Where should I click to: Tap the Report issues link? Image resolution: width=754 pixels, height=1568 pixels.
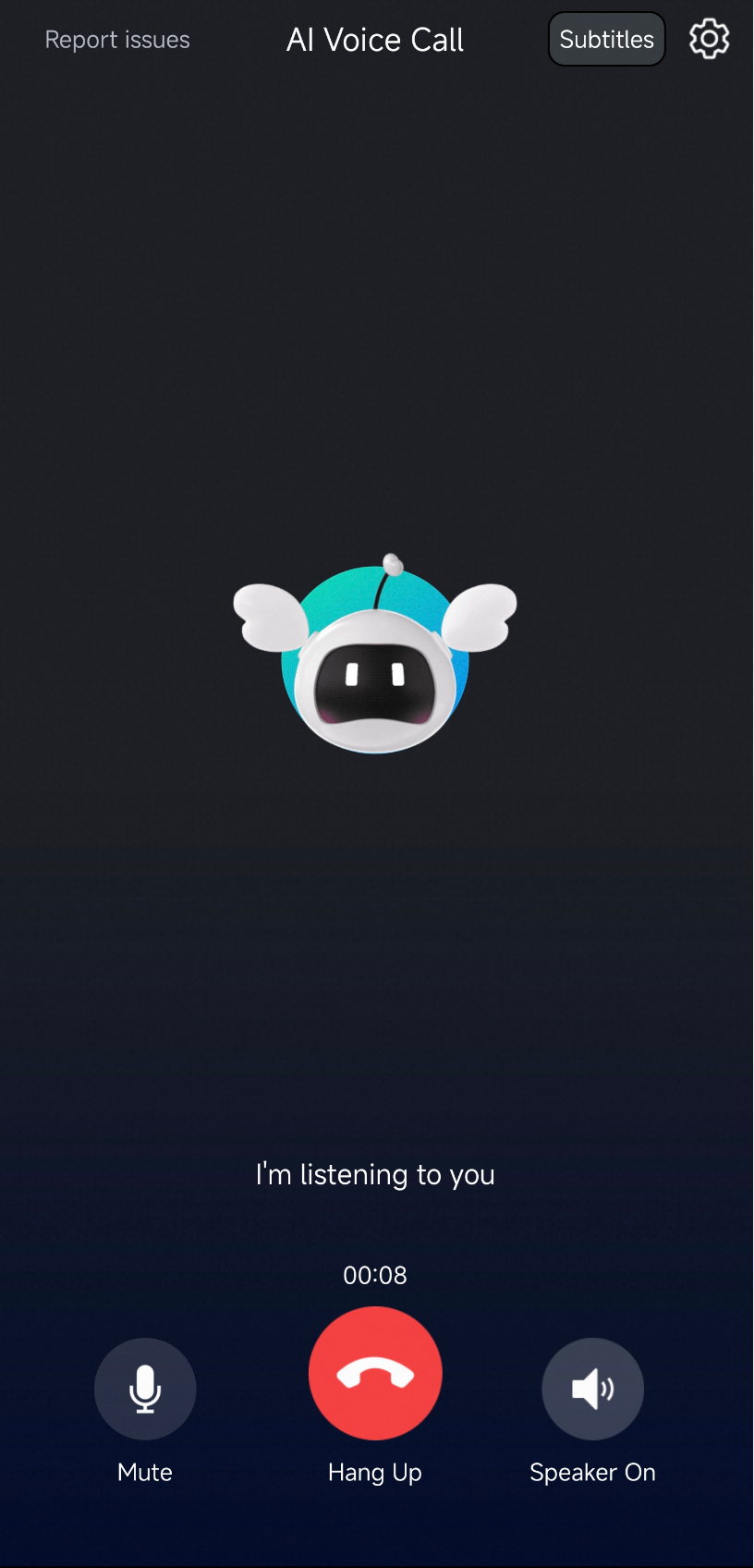117,40
